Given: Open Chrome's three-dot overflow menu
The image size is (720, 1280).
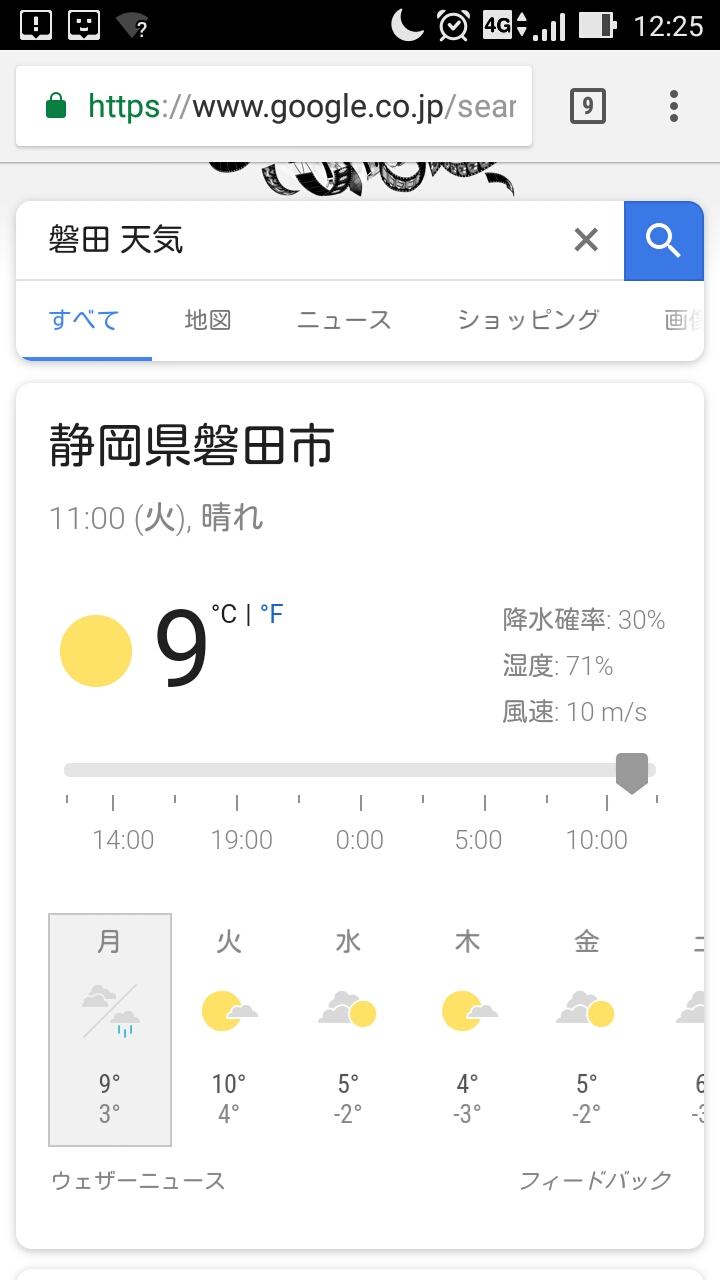Looking at the screenshot, I should coord(674,106).
